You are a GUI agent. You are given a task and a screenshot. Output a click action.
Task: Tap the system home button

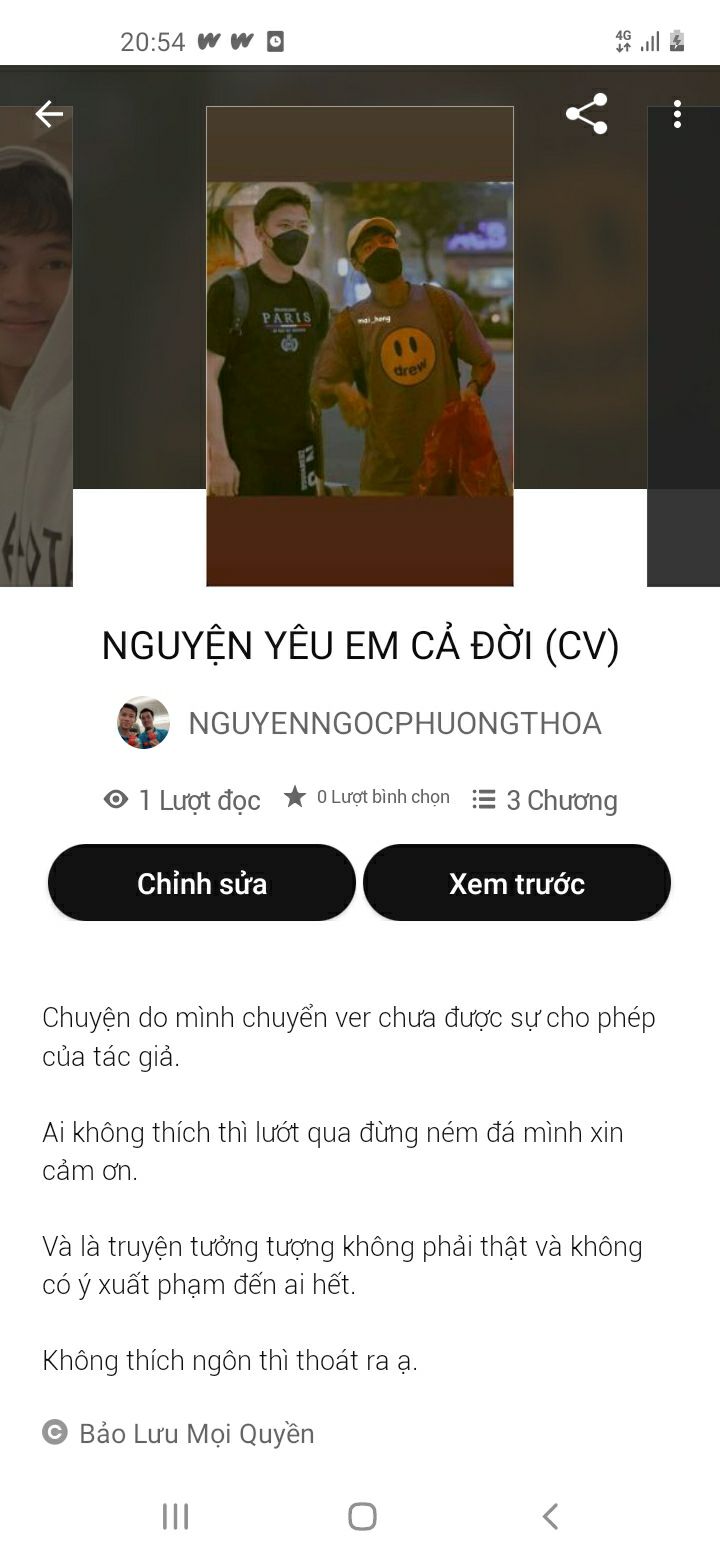pyautogui.click(x=362, y=1516)
